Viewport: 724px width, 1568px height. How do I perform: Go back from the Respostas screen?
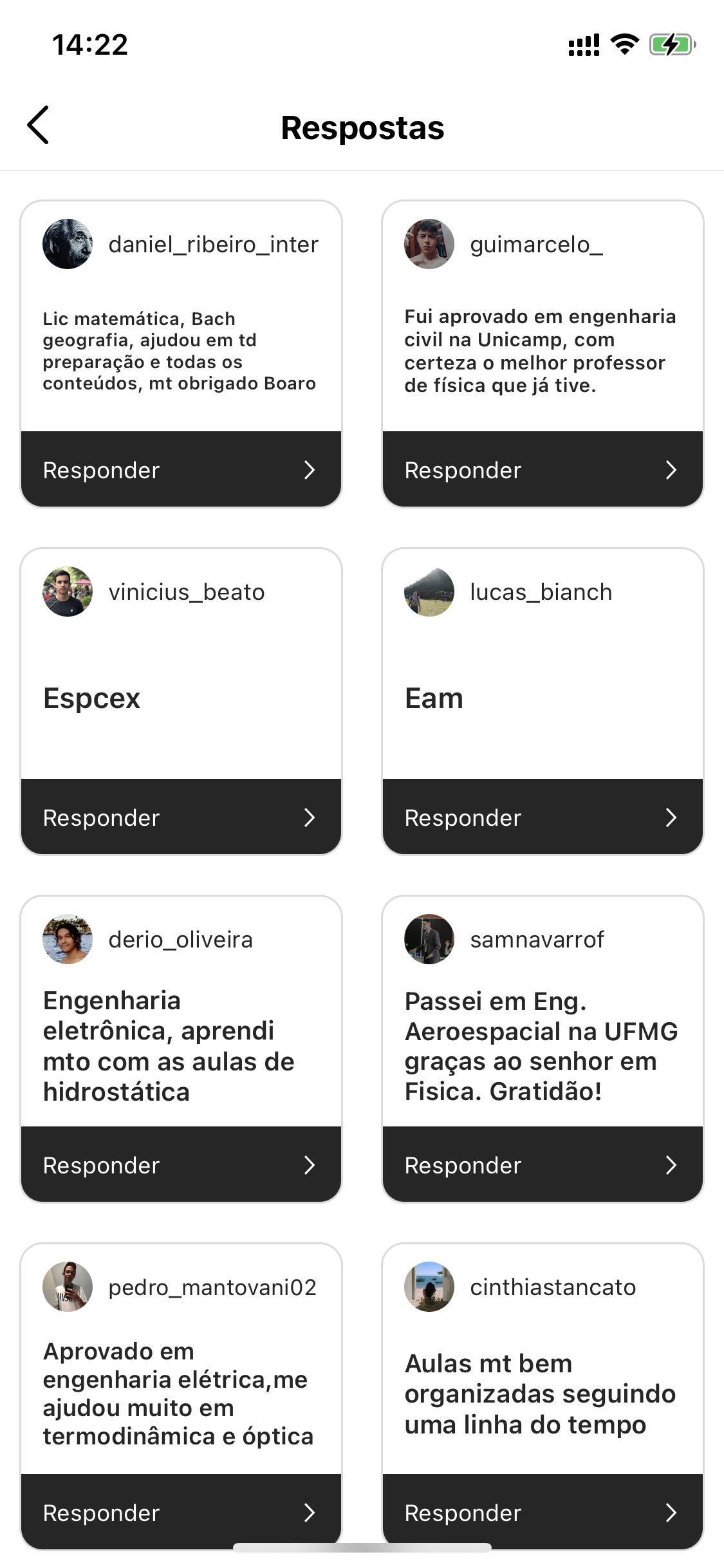(x=39, y=126)
